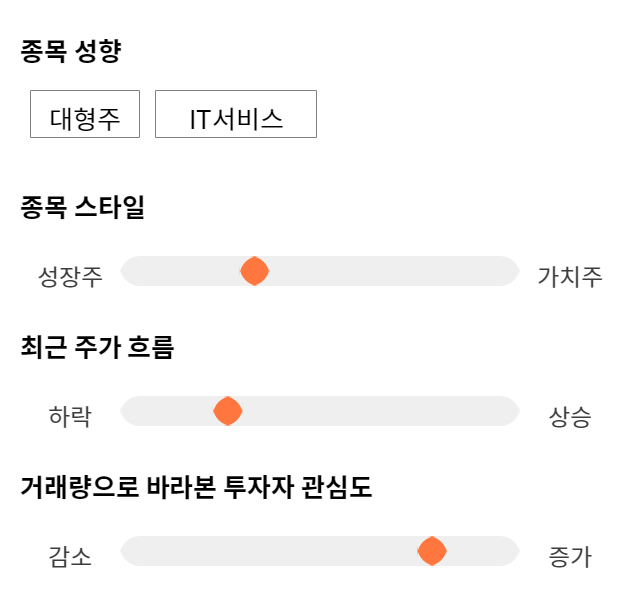The height and width of the screenshot is (606, 640).
Task: Select the 대형주 tag chip
Action: click(85, 114)
